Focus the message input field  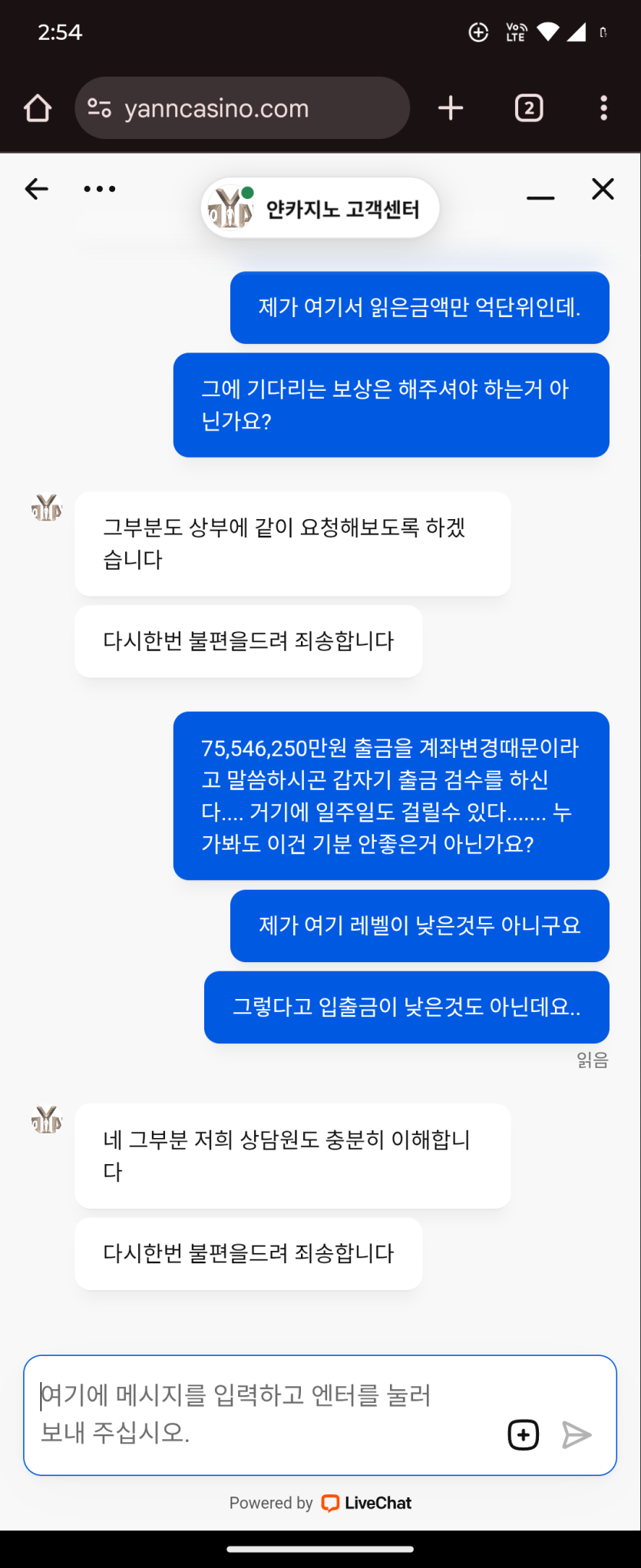[x=261, y=1414]
